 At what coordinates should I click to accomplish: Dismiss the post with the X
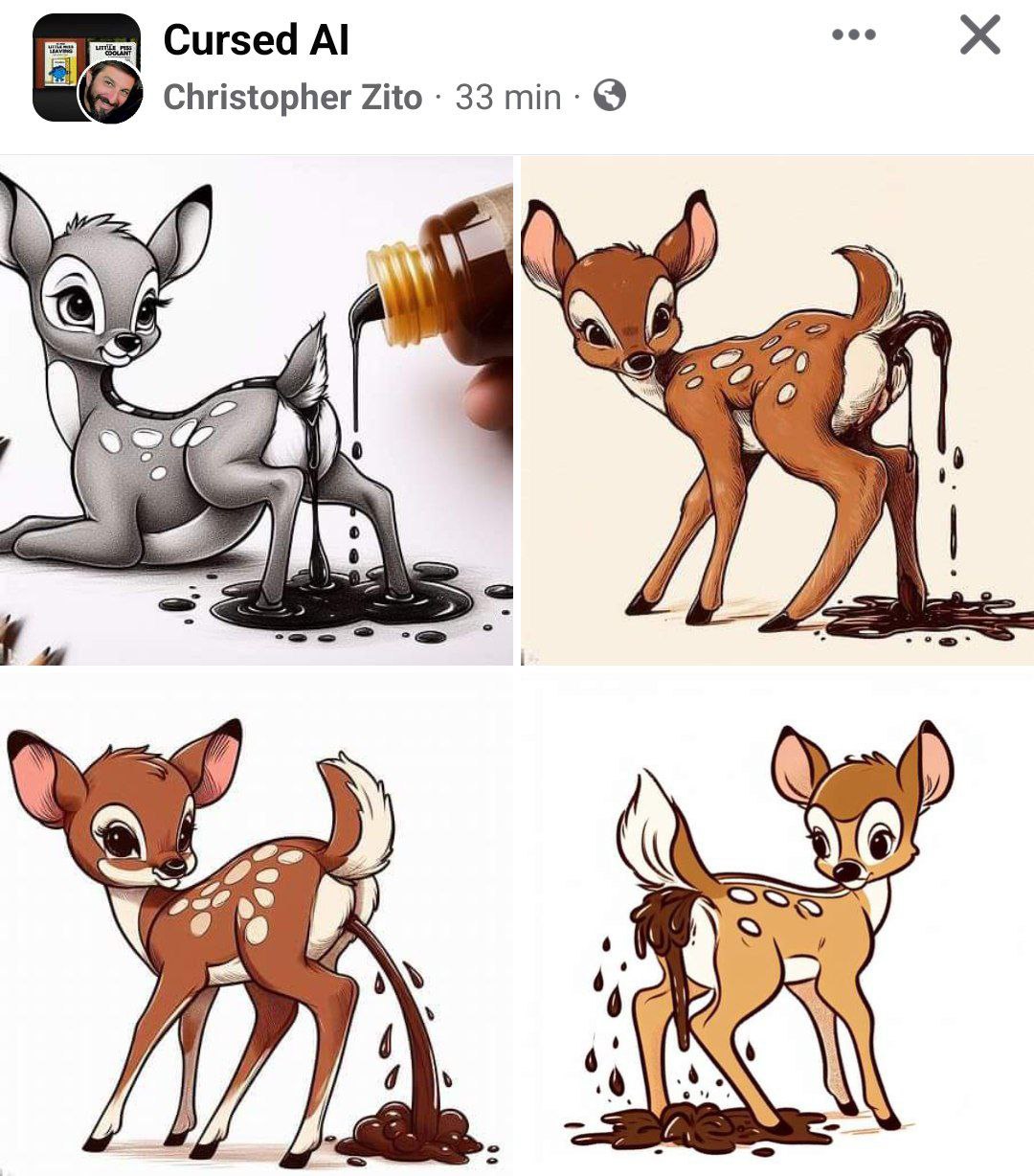(x=979, y=36)
